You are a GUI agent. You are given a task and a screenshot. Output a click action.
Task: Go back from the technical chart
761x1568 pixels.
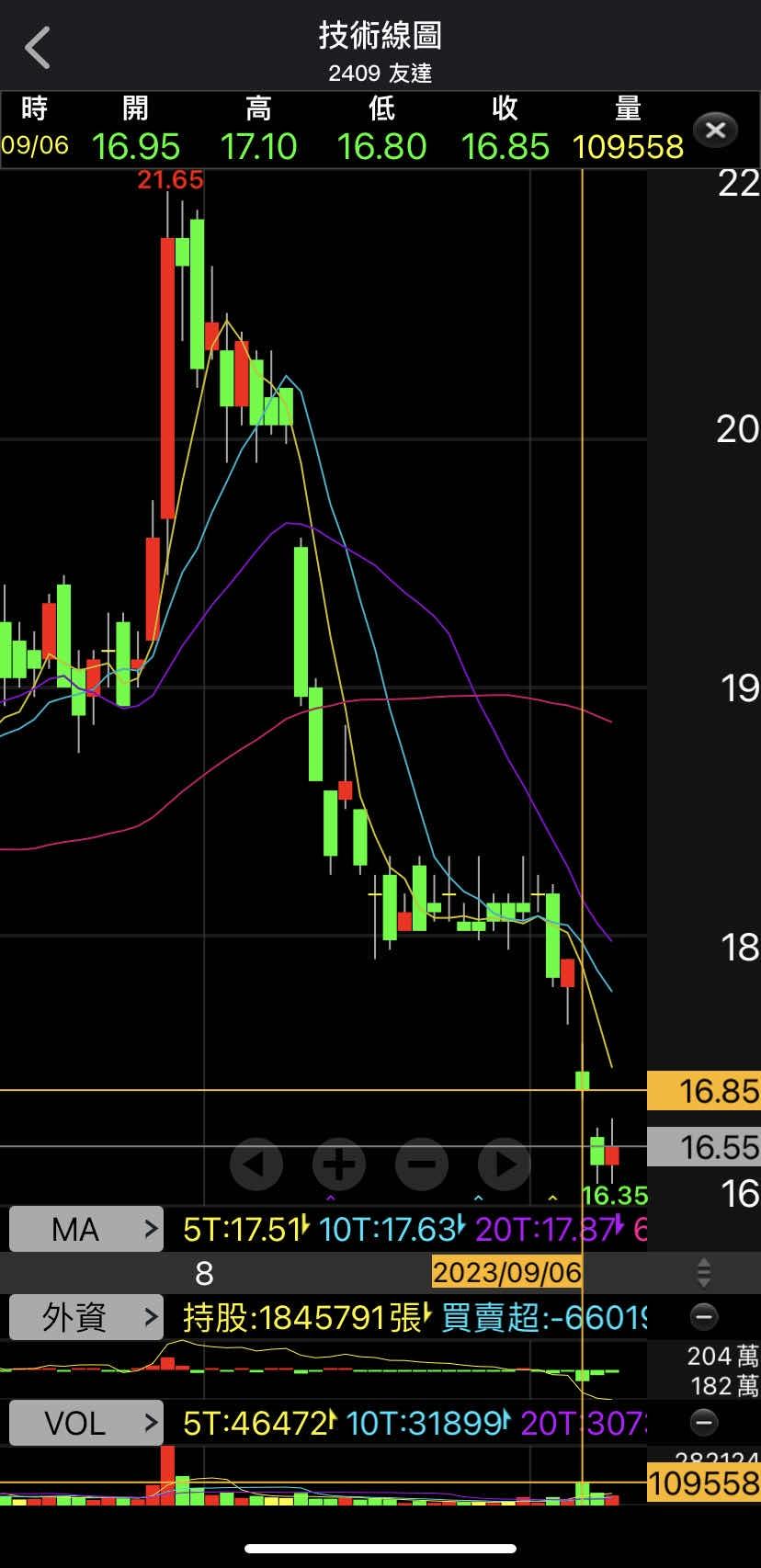pos(38,48)
